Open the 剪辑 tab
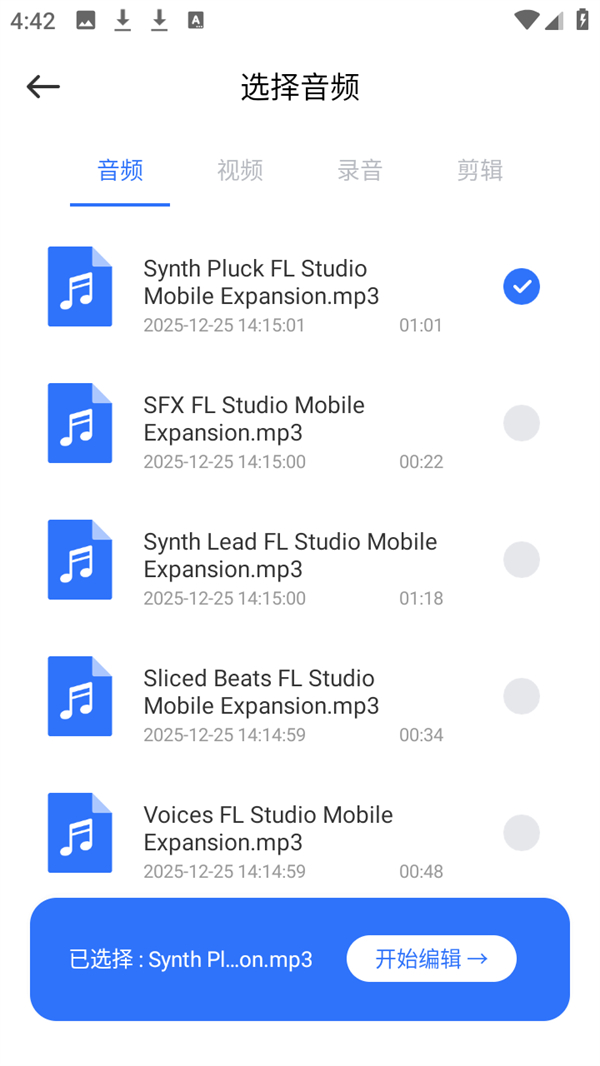Image resolution: width=600 pixels, height=1066 pixels. pyautogui.click(x=480, y=171)
